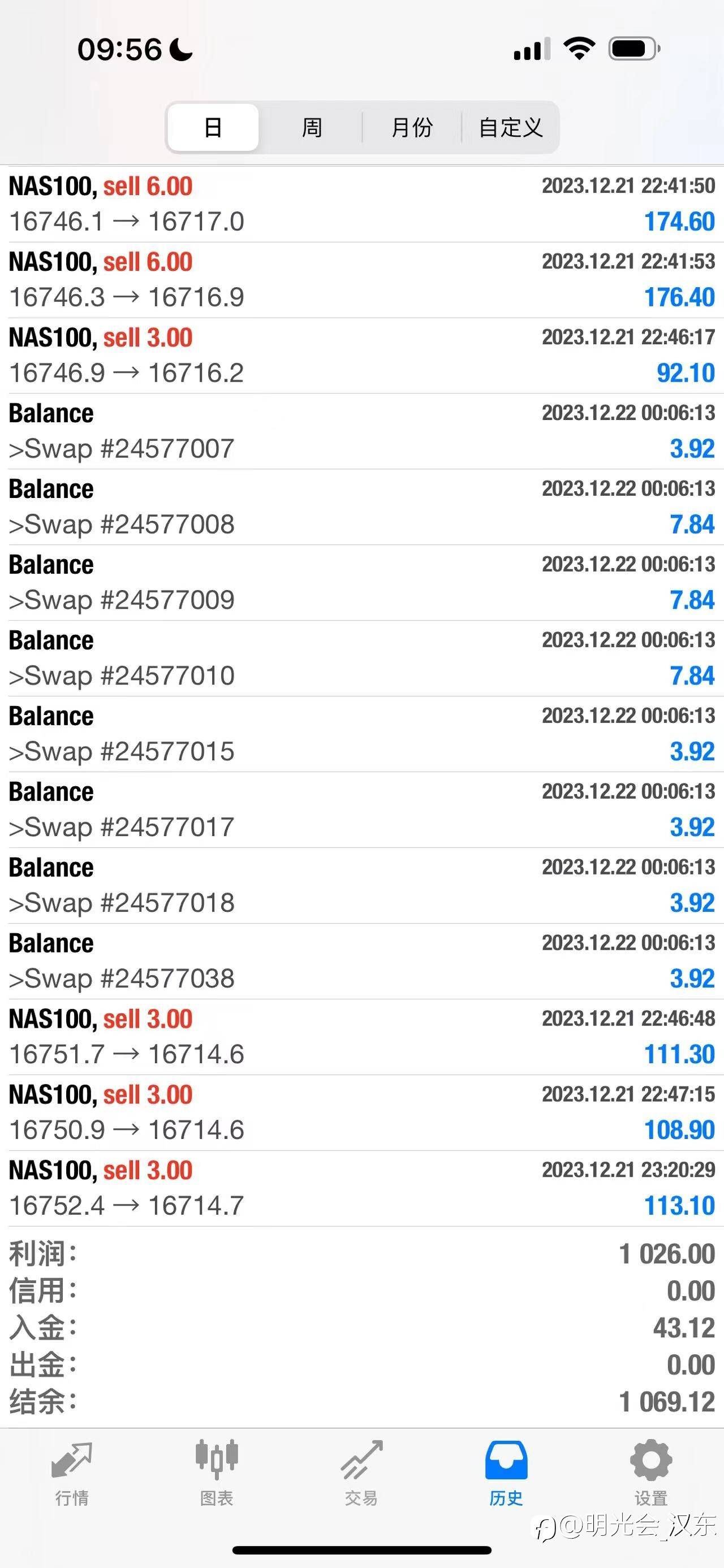Open Balance entry Swap #24577038

361,960
